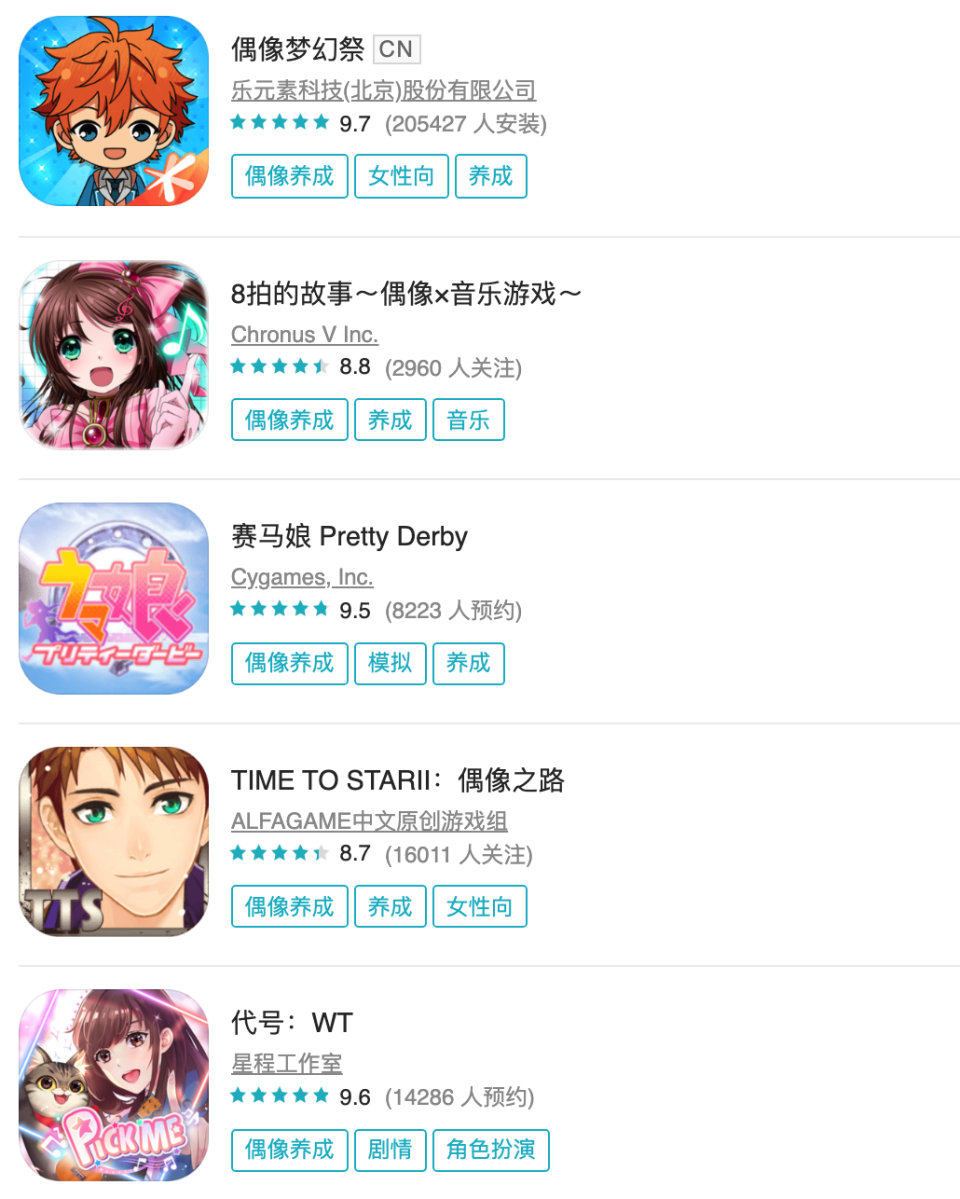Screen dimensions: 960x1199
Task: Open the 8拍的故事 game icon
Action: [x=113, y=355]
